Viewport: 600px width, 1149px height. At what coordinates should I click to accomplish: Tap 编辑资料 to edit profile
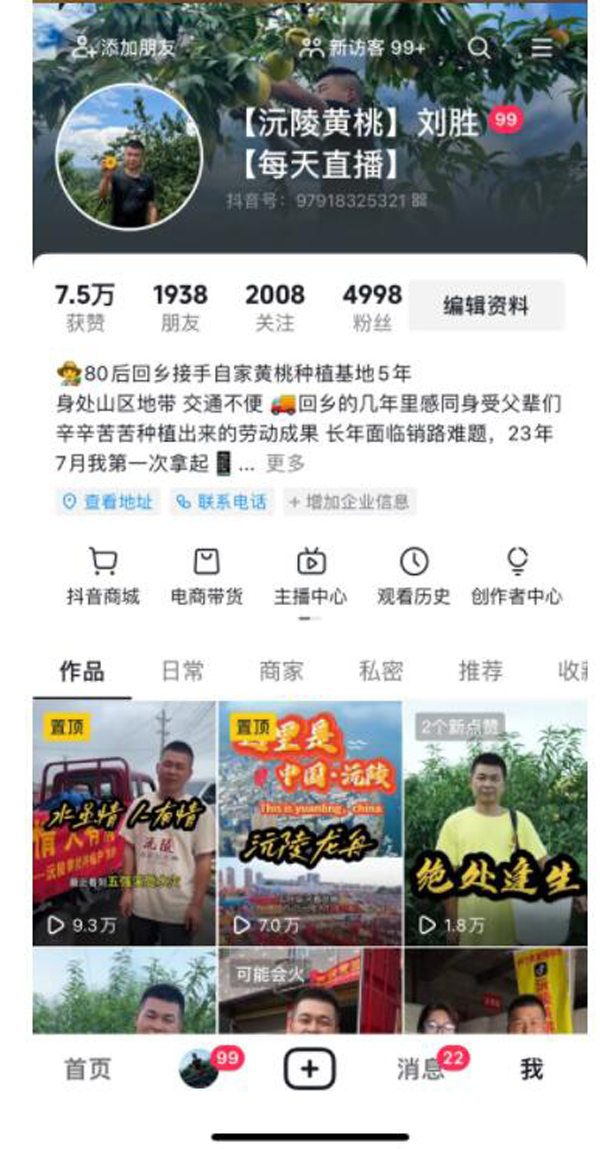pos(486,306)
